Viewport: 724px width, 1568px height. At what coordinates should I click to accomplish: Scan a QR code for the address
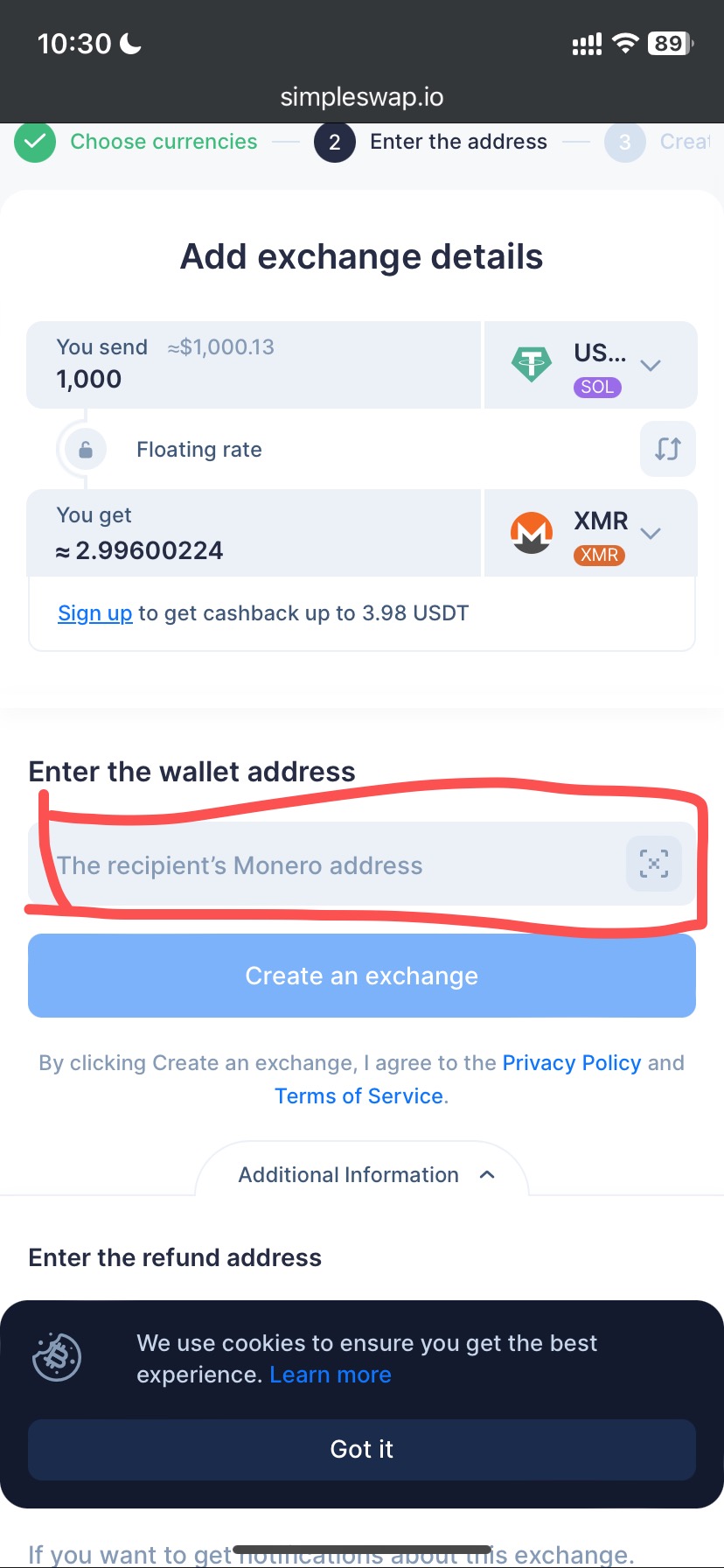tap(654, 864)
